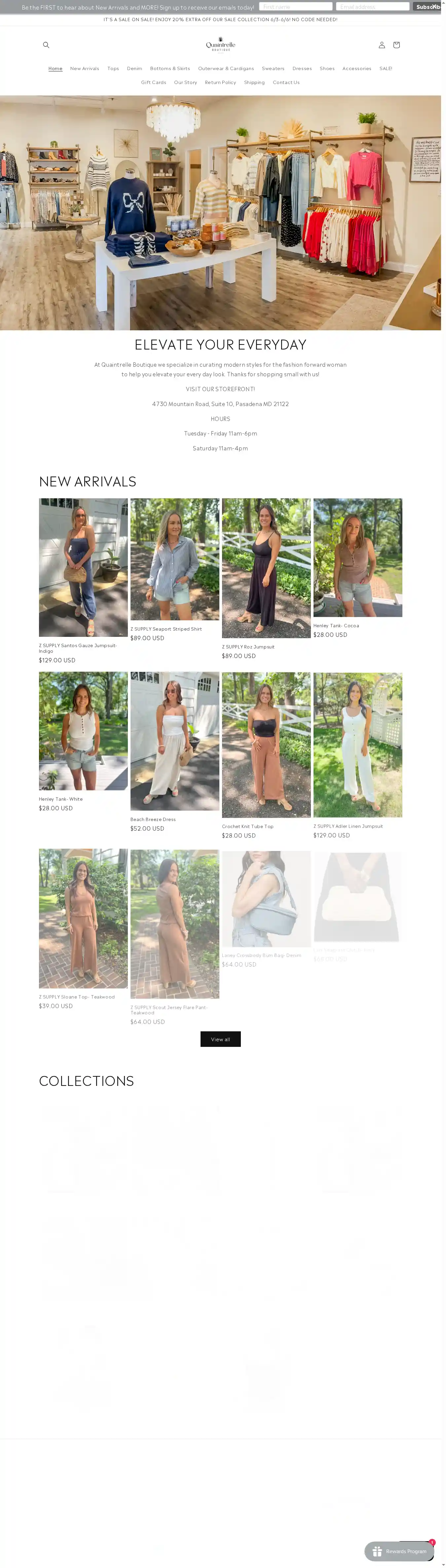Open Z SUPPLY Santos Gauze Jumpsuit product
This screenshot has height=1568, width=446.
pos(83,567)
